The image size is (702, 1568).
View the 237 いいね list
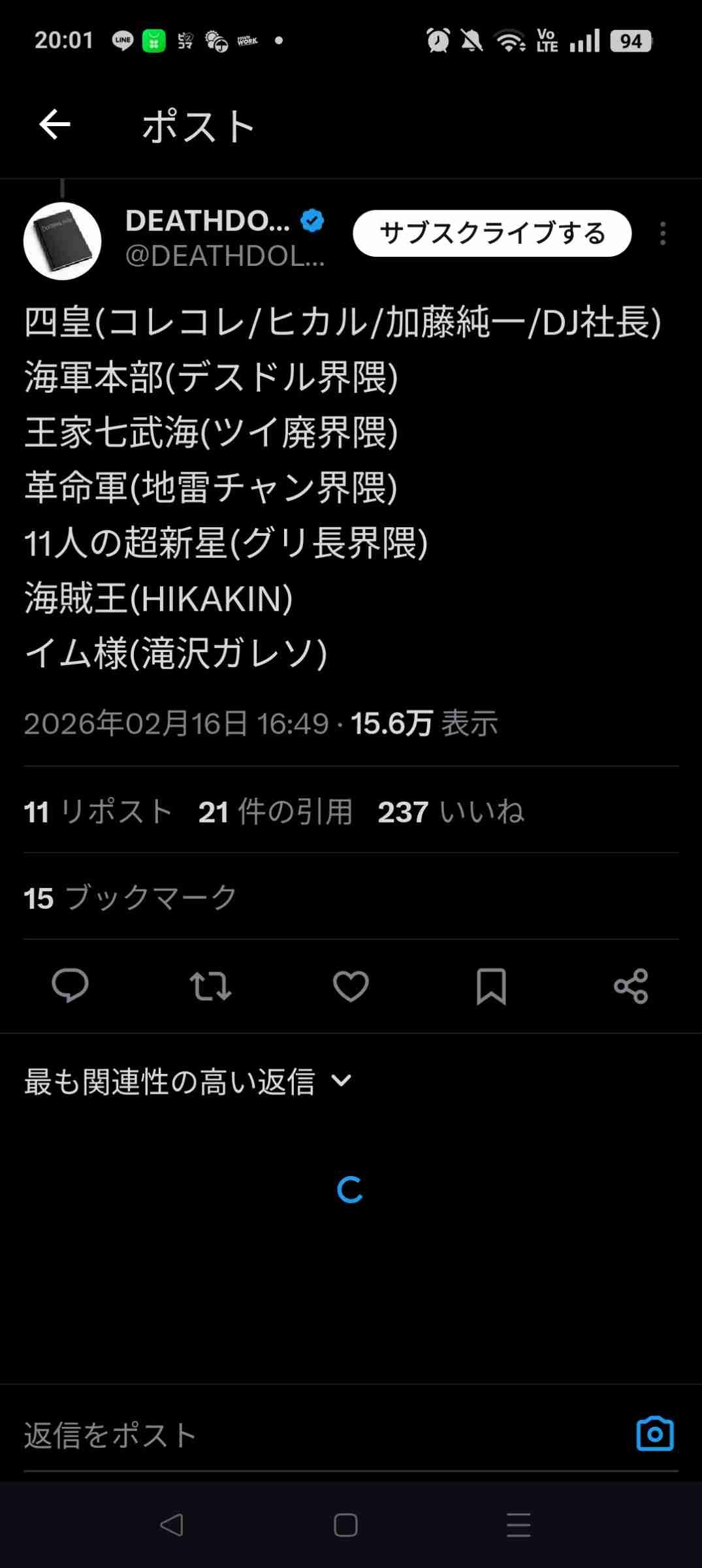tap(451, 812)
